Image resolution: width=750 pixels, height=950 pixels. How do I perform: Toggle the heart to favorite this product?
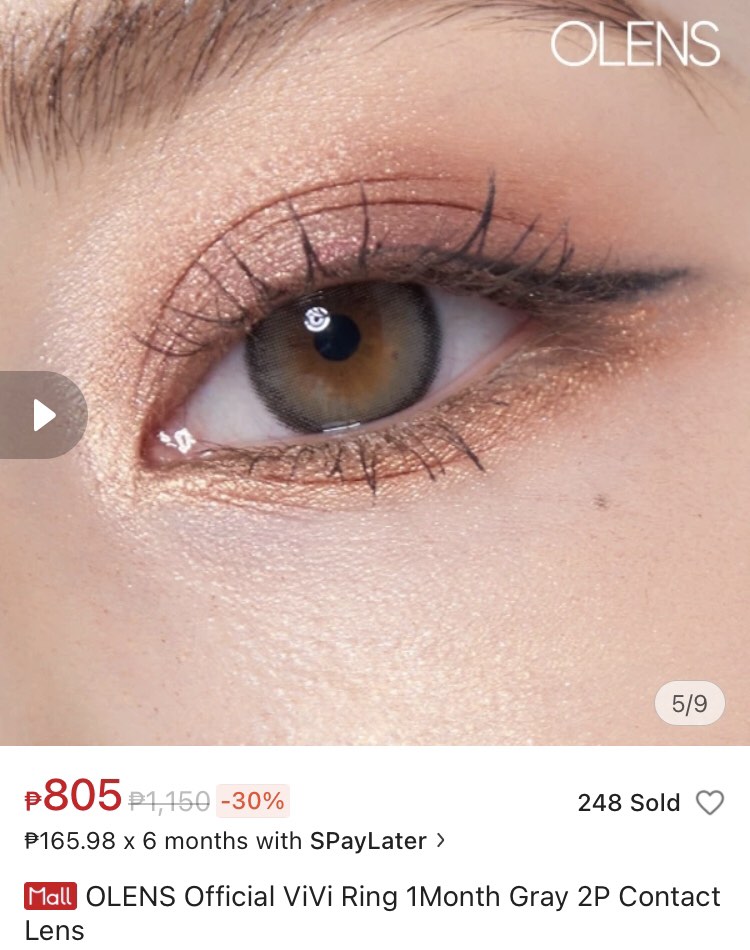click(712, 801)
